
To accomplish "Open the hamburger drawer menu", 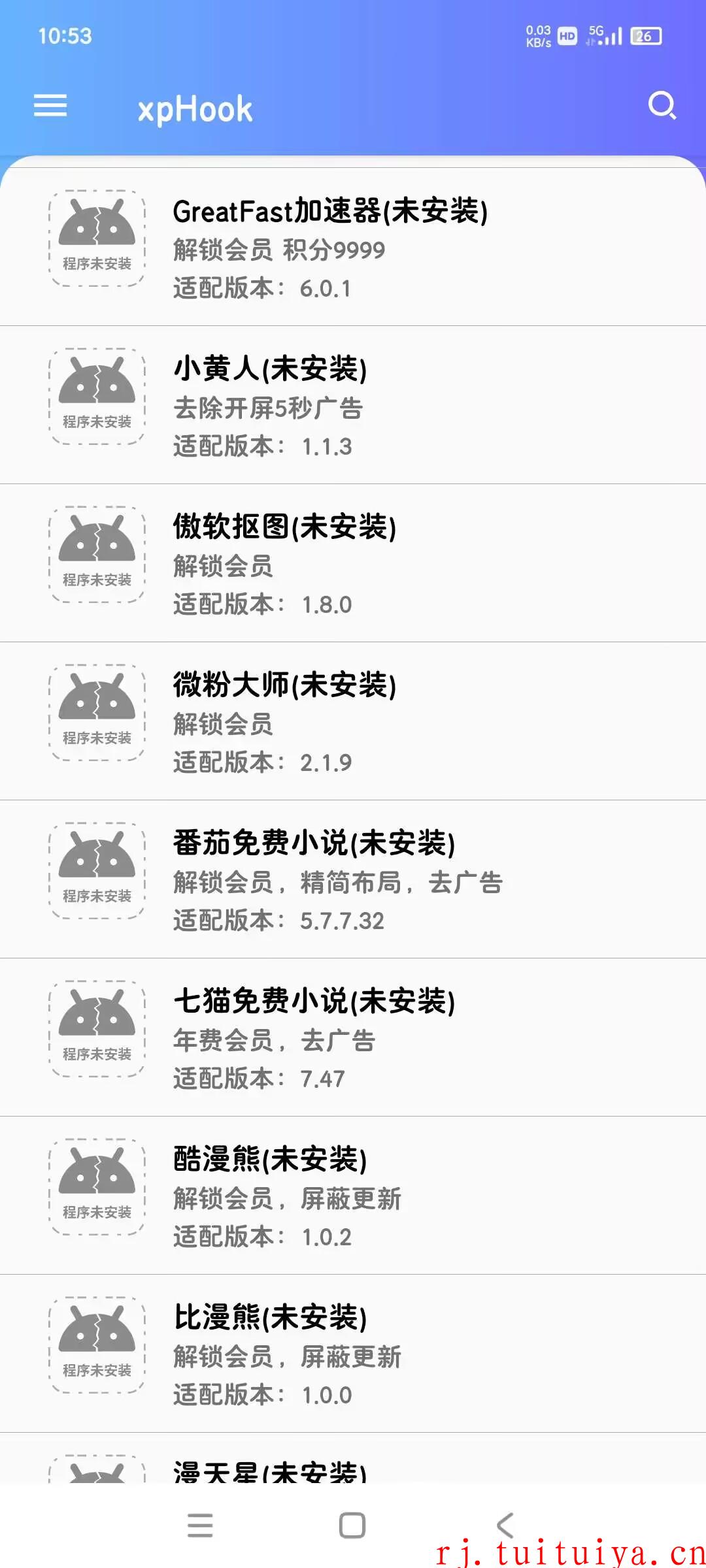I will pyautogui.click(x=50, y=106).
